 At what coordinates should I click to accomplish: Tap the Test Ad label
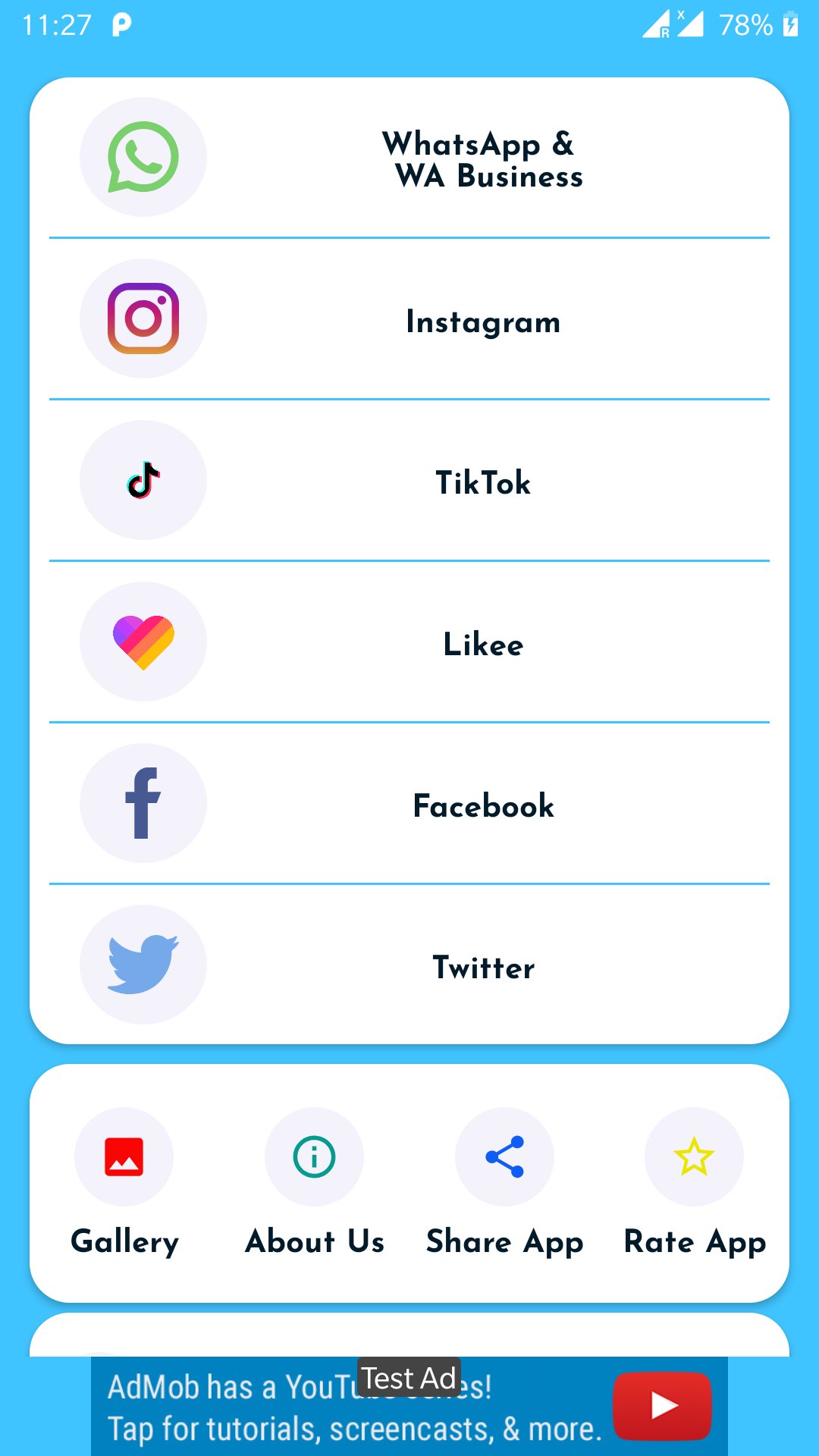tap(409, 1377)
